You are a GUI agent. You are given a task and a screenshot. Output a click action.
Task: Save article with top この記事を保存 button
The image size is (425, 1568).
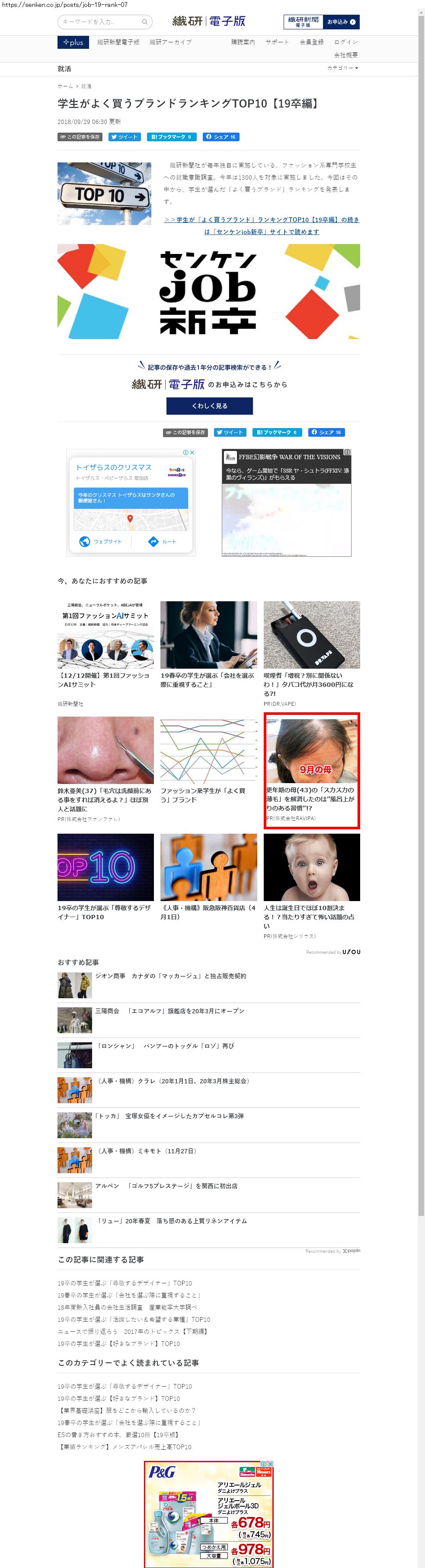pos(80,137)
